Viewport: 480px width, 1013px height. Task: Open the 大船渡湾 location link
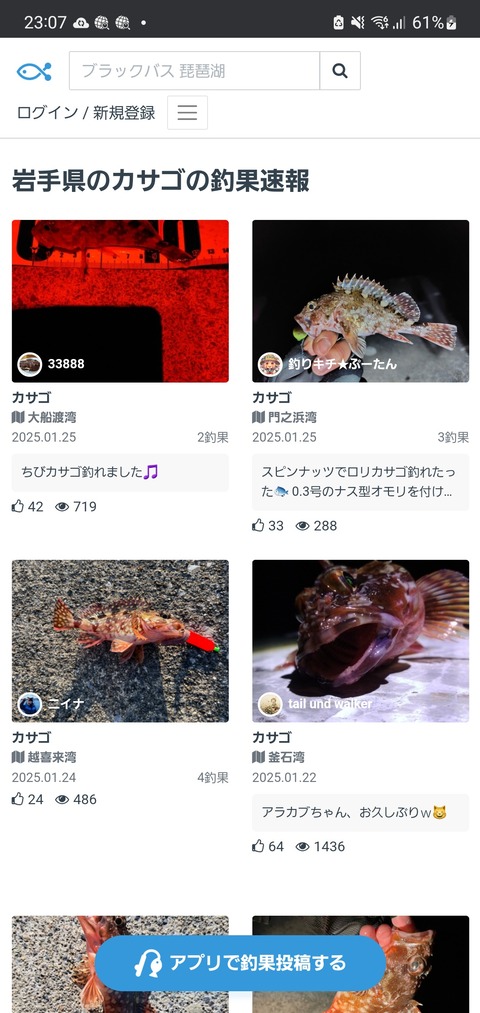pyautogui.click(x=45, y=417)
